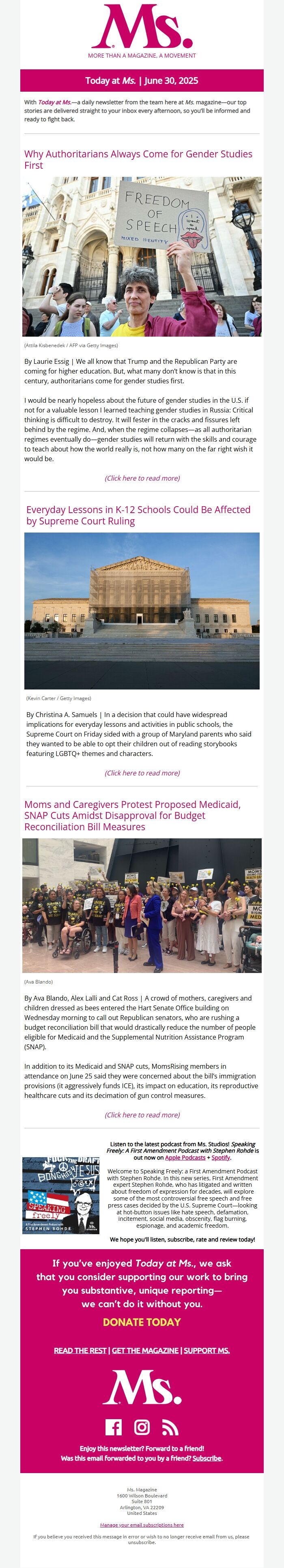The width and height of the screenshot is (284, 1568).
Task: Visit the Ms. Instagram page
Action: (x=142, y=1427)
